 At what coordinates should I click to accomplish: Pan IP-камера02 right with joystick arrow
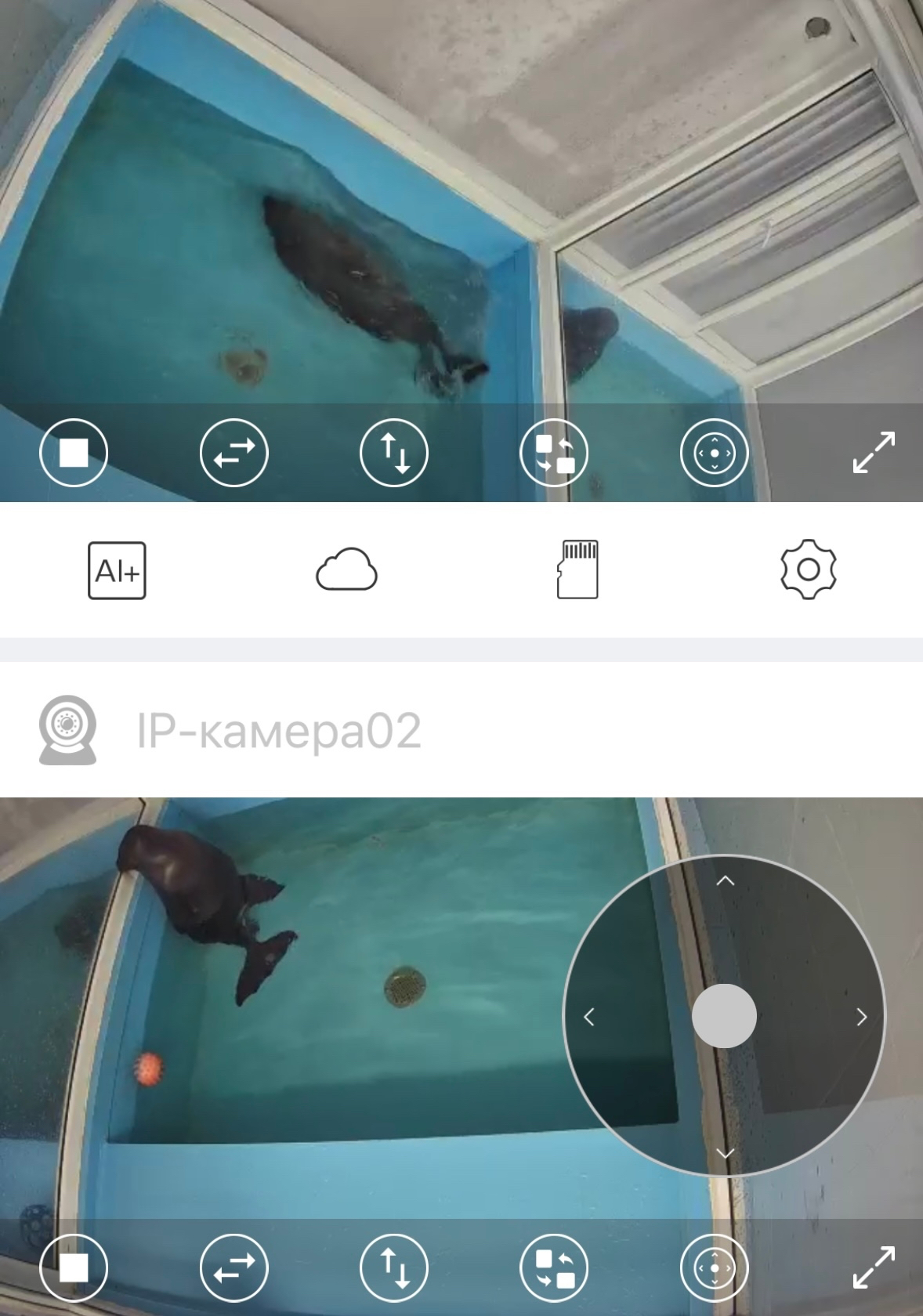(x=861, y=1017)
